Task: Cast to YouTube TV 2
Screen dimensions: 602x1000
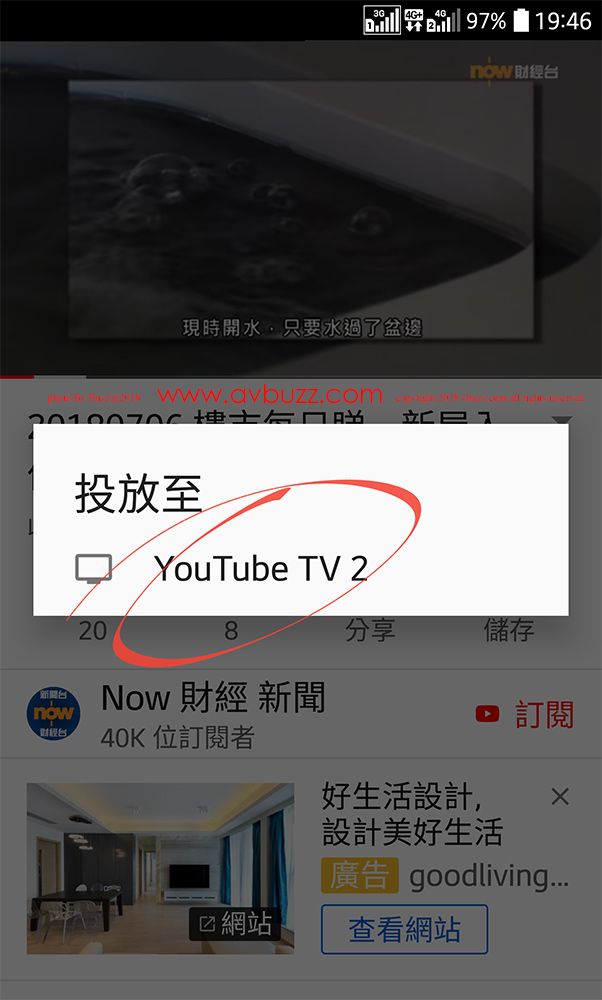Action: pyautogui.click(x=260, y=570)
